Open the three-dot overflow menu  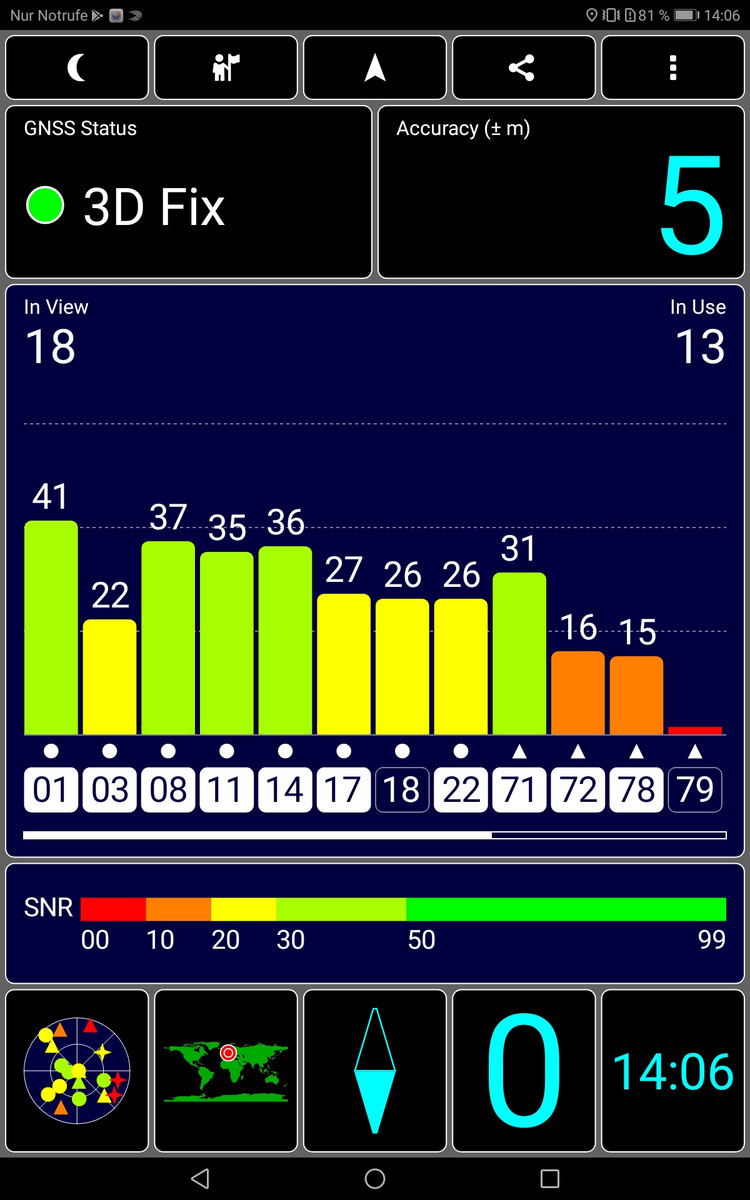tap(673, 68)
